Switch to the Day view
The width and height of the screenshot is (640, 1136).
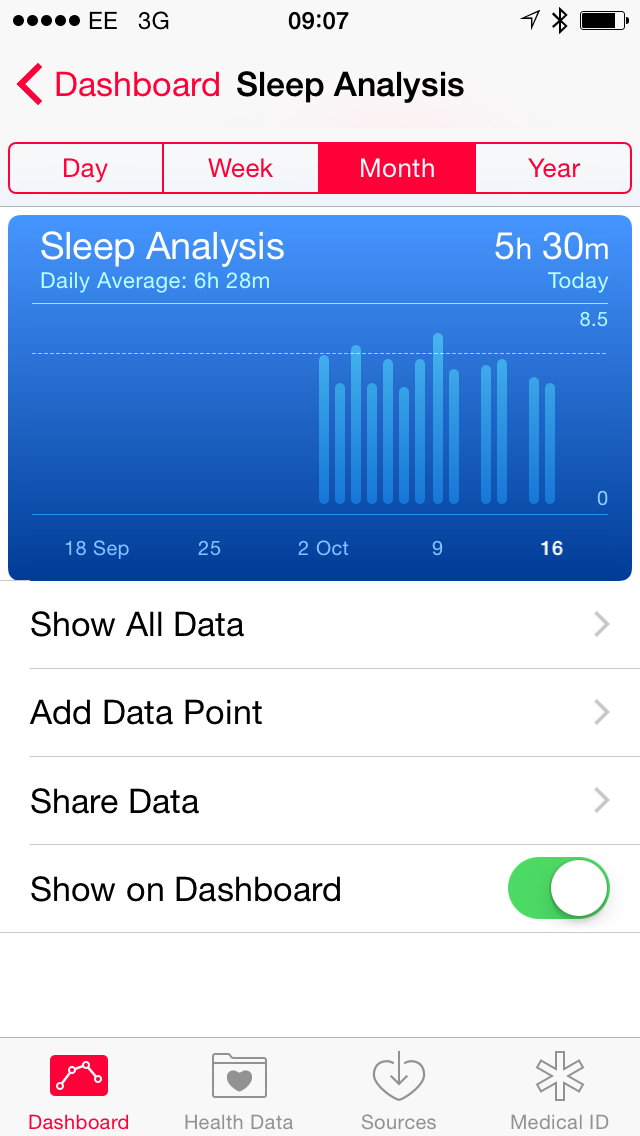pos(86,168)
